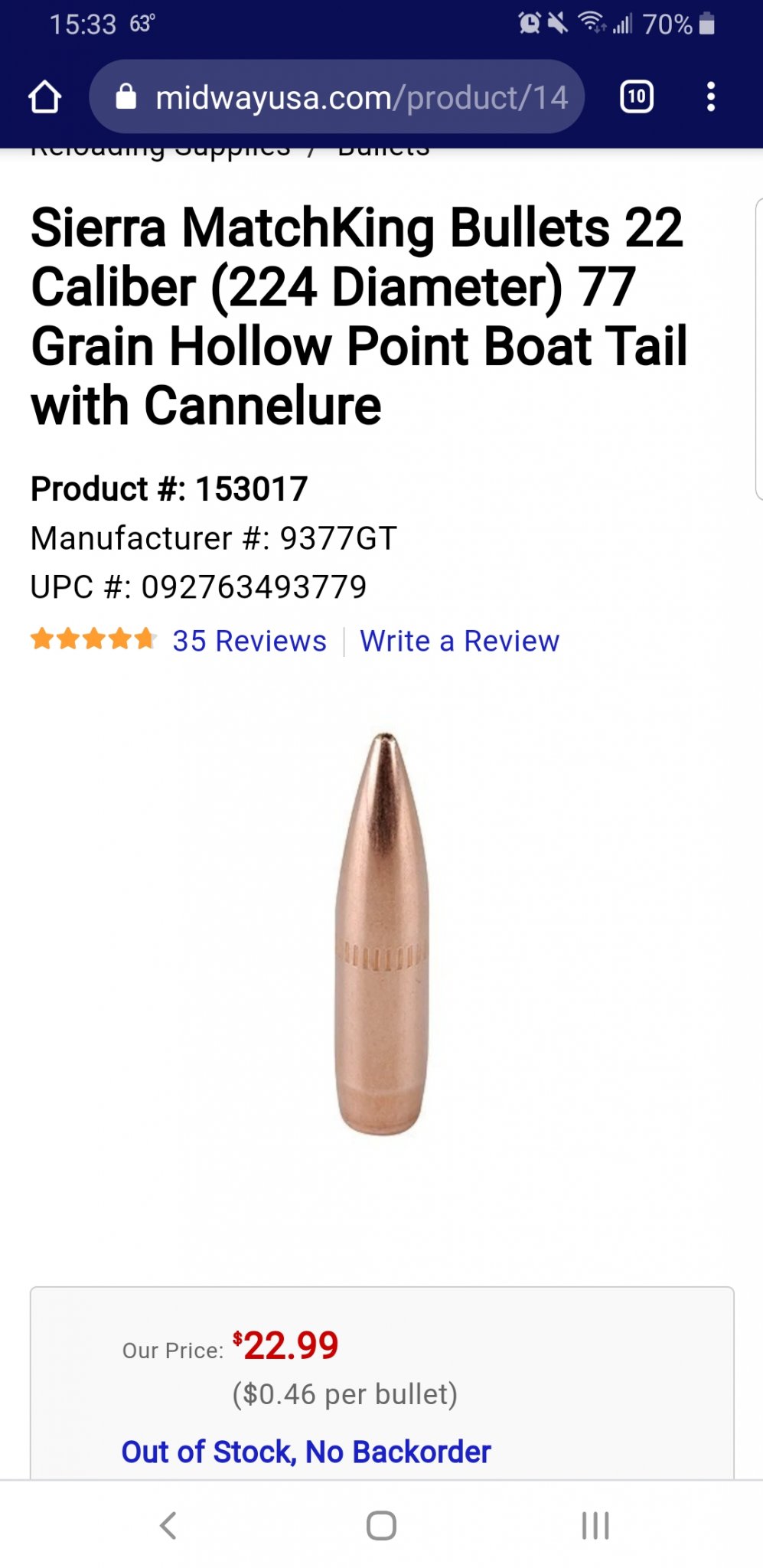Enlarge the bullet product image
Screen dimensions: 763x1568
click(x=382, y=933)
